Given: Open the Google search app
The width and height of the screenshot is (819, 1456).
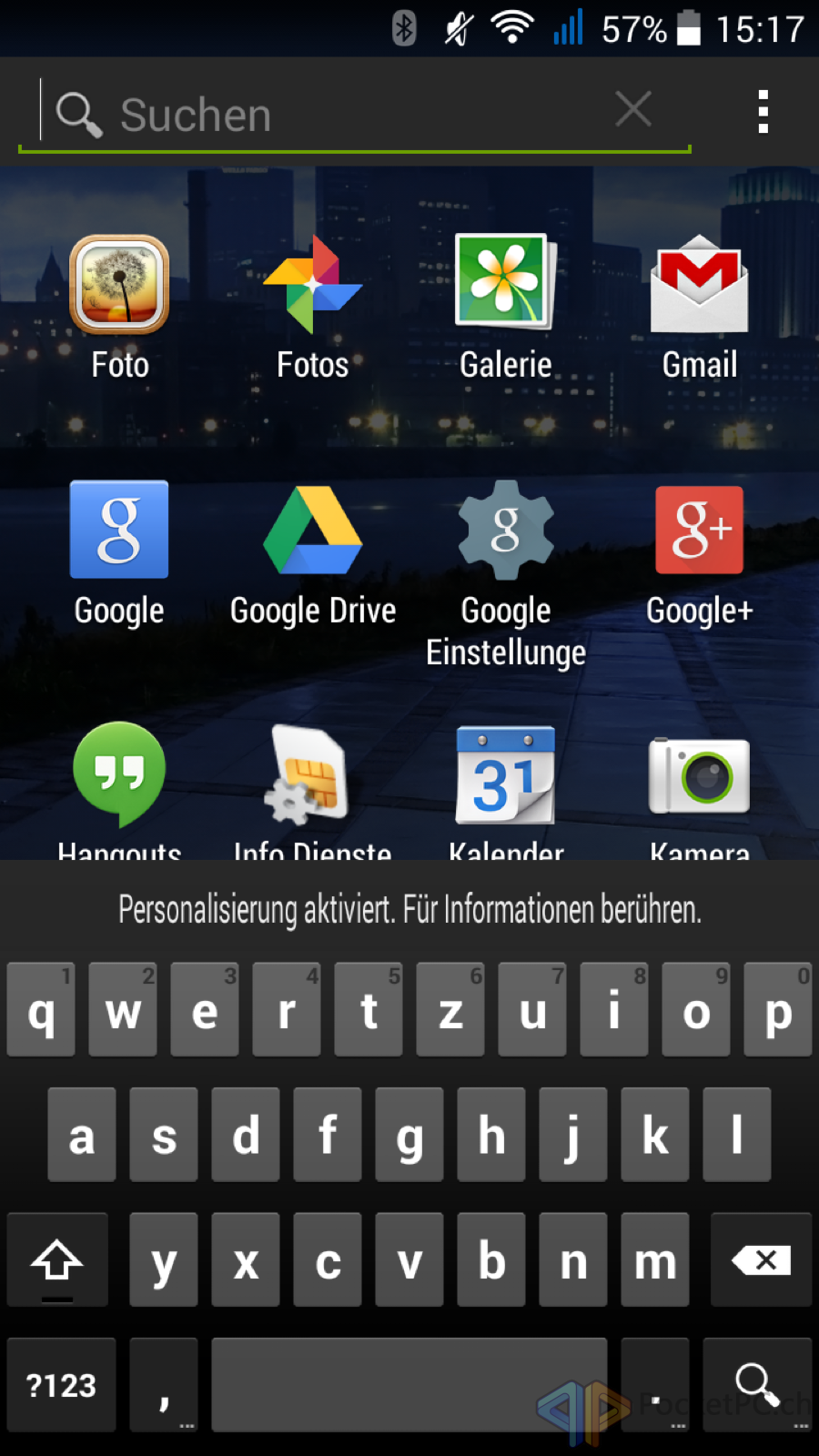Looking at the screenshot, I should [119, 553].
